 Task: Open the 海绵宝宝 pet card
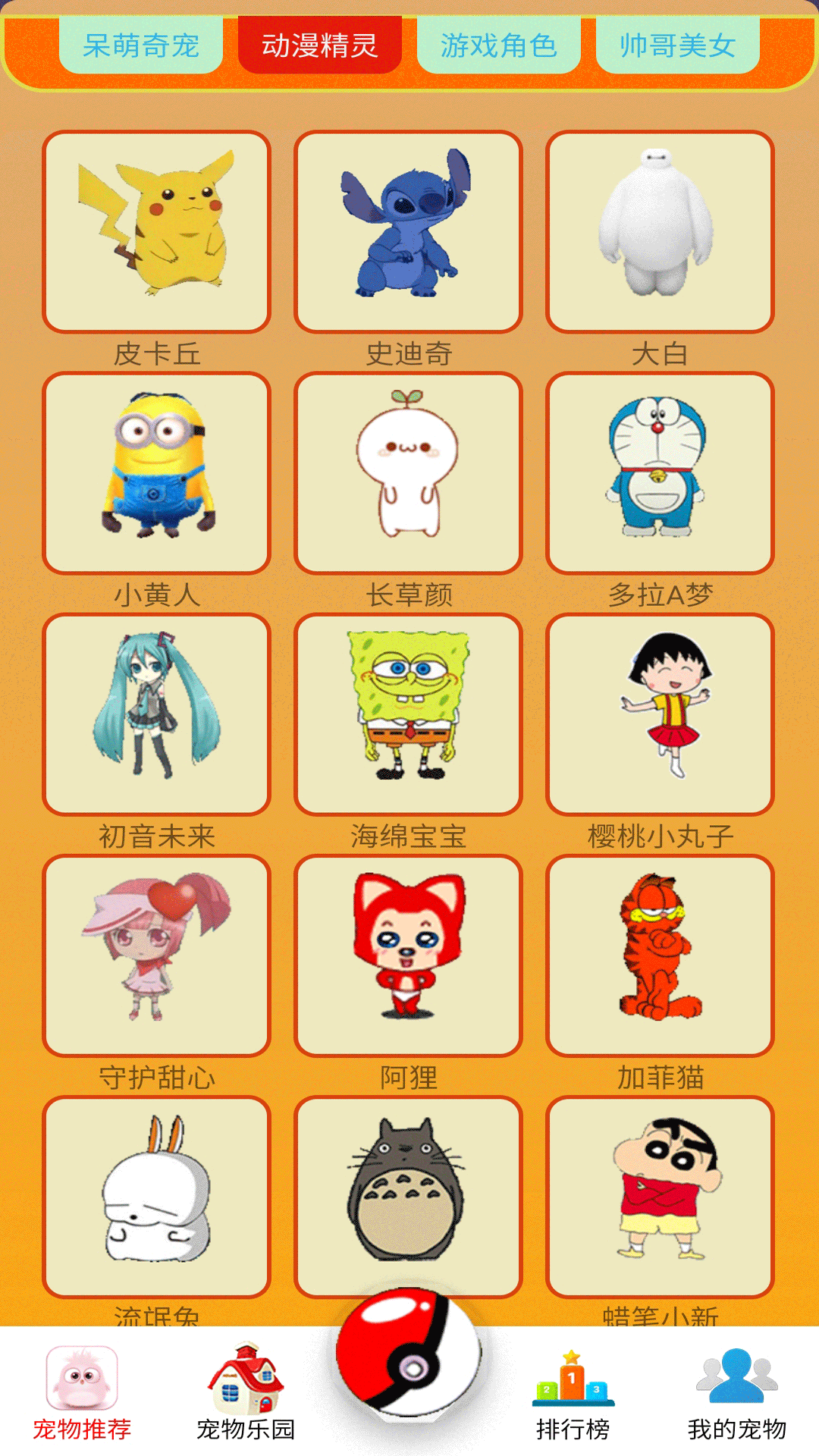tap(408, 714)
